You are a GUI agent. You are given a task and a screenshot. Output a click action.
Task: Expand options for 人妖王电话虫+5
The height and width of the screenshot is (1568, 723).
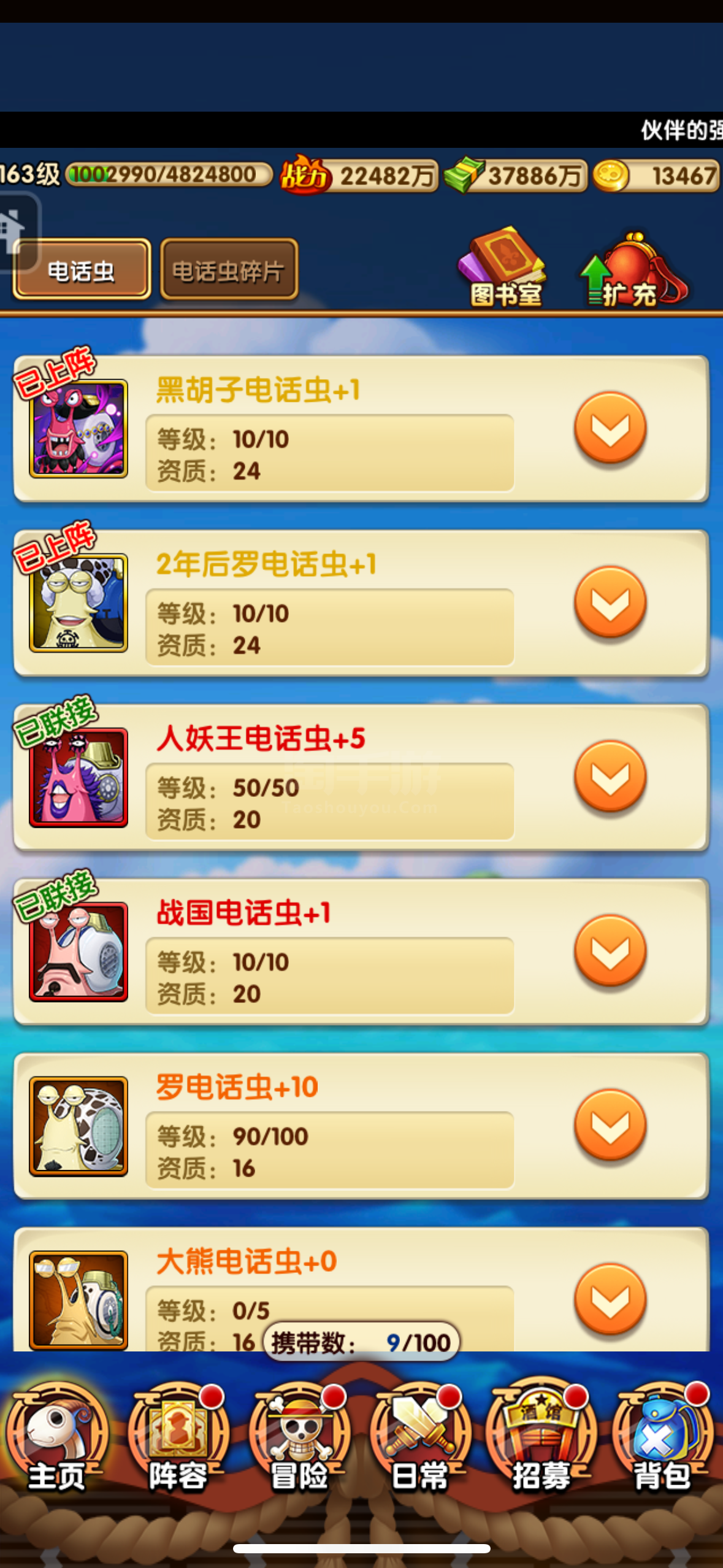610,776
